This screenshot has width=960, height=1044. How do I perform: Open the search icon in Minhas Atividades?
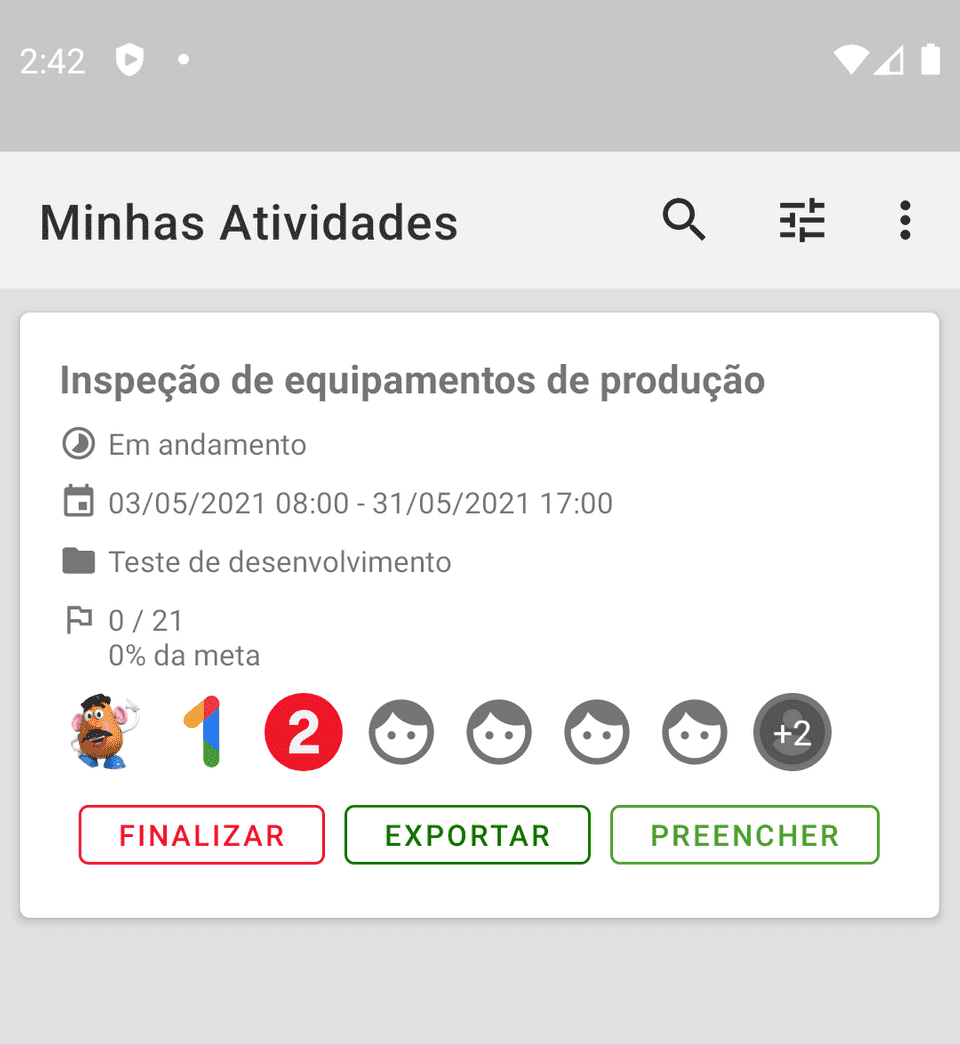click(684, 220)
